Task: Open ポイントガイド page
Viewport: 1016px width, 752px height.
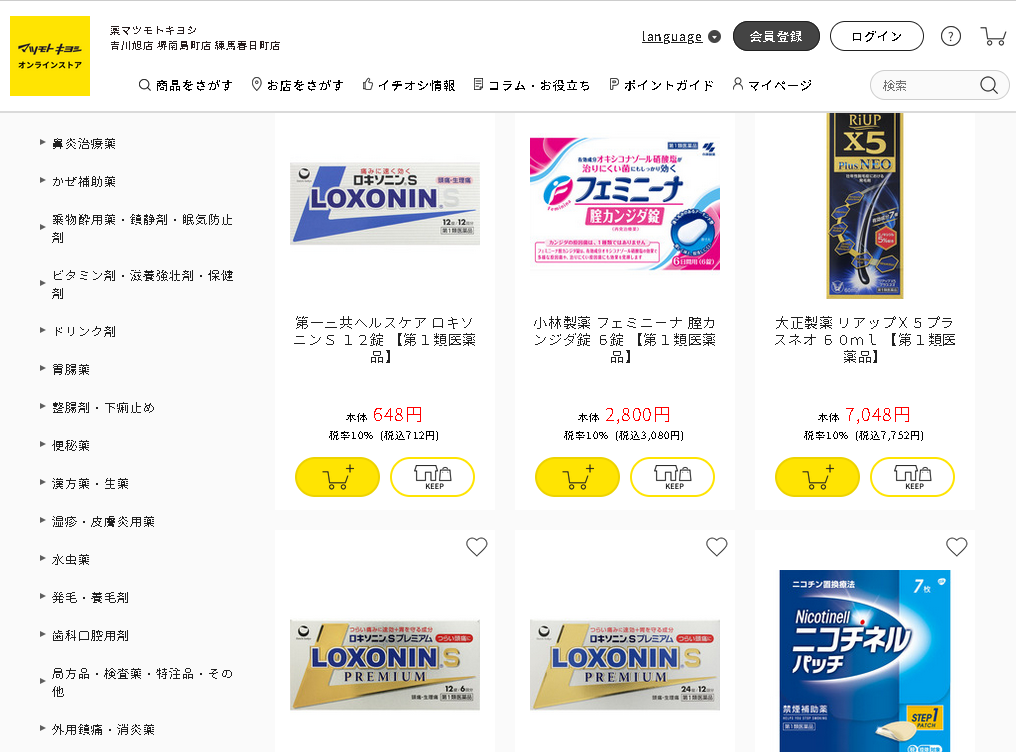Action: (661, 85)
